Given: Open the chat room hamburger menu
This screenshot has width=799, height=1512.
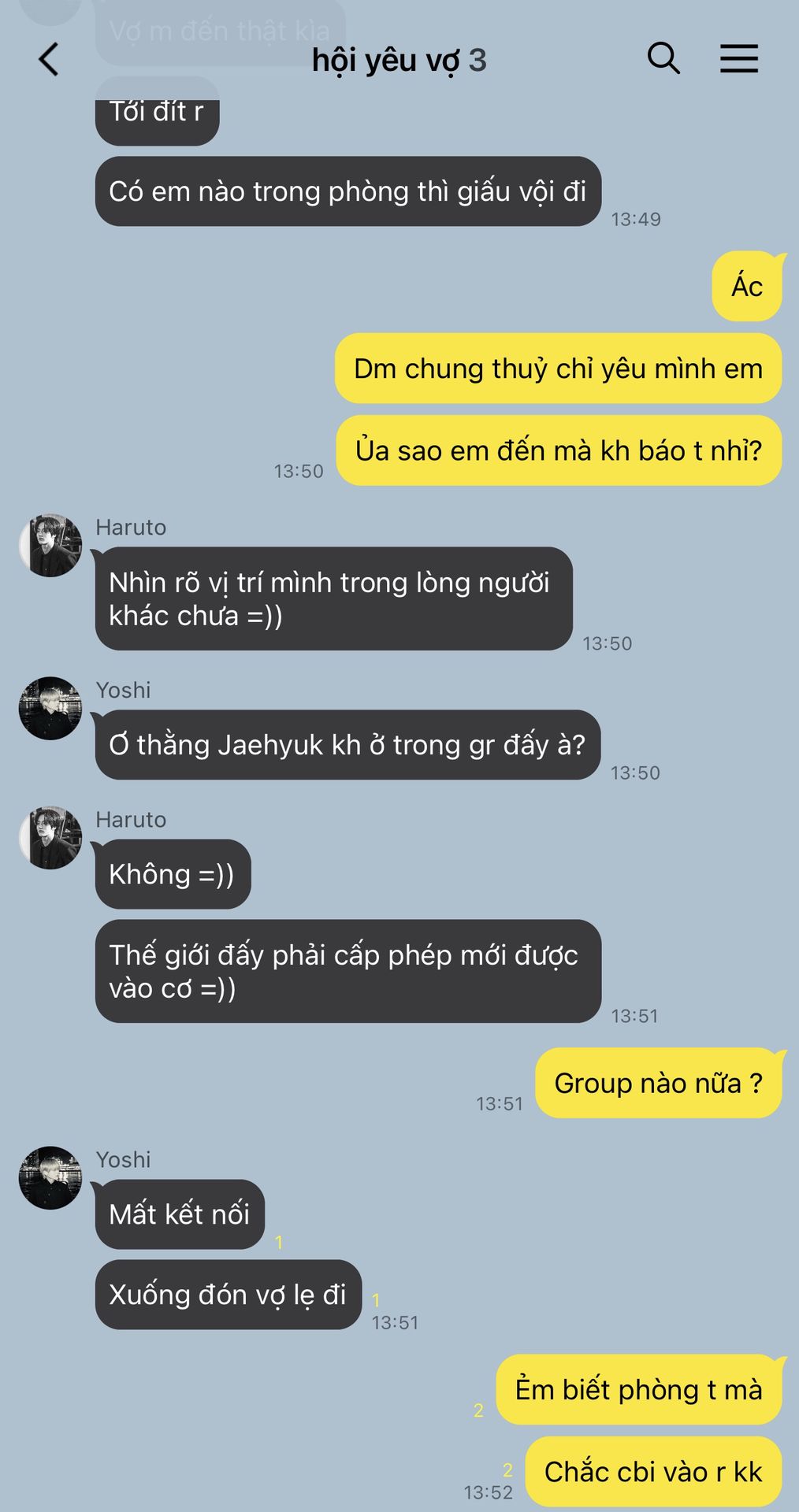Looking at the screenshot, I should (x=738, y=59).
